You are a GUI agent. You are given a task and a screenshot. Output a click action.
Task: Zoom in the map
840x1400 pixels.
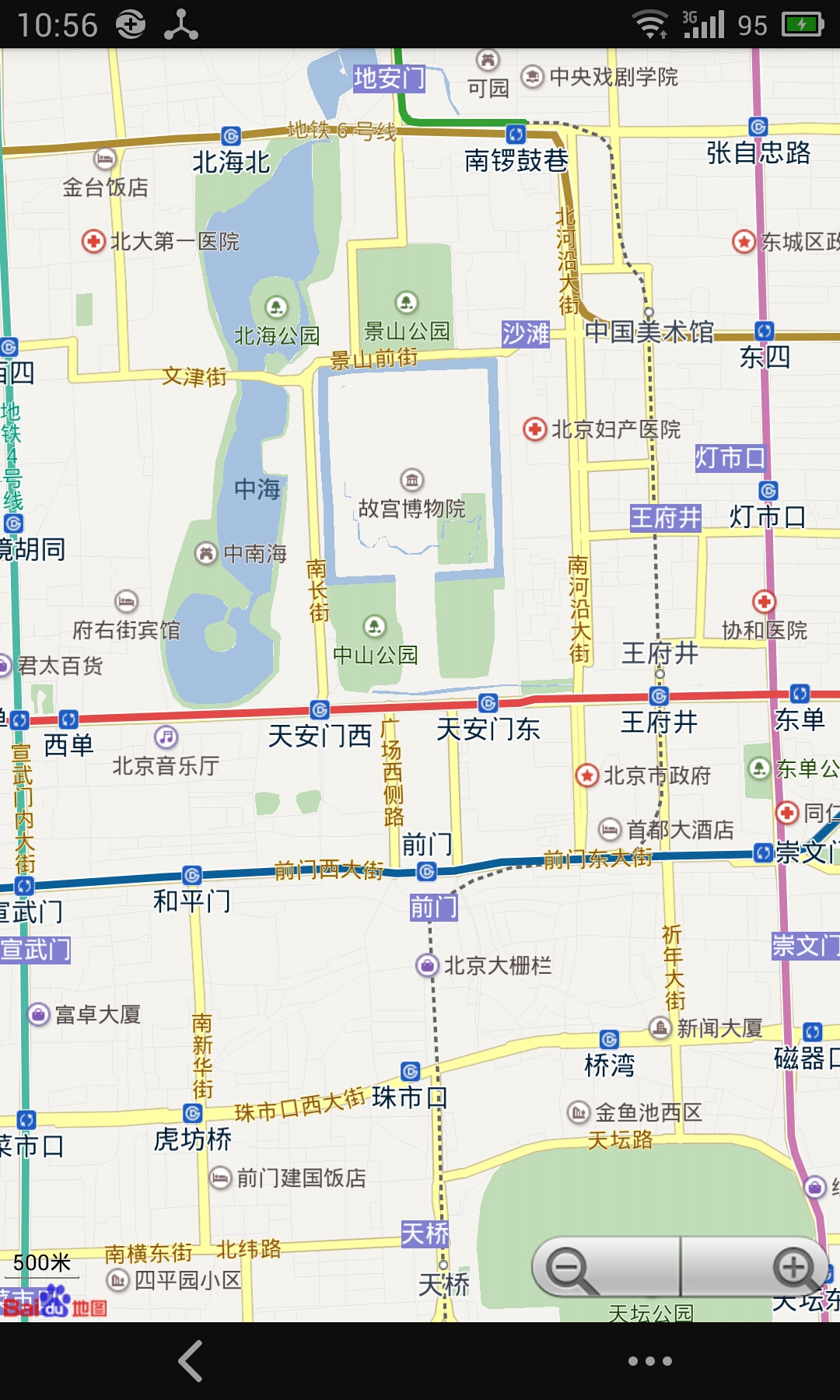point(793,1268)
